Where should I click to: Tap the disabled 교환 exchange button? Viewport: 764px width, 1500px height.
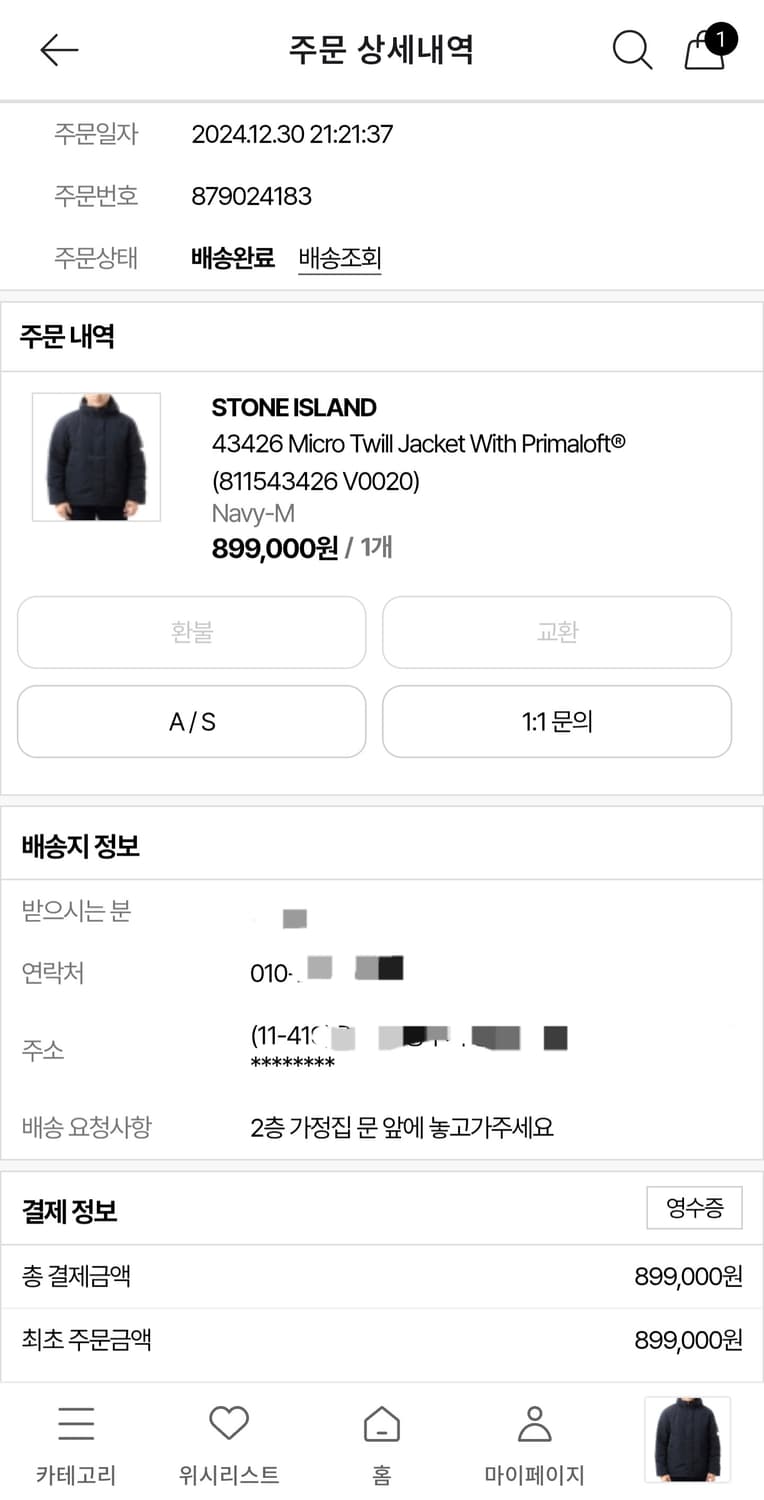[556, 632]
